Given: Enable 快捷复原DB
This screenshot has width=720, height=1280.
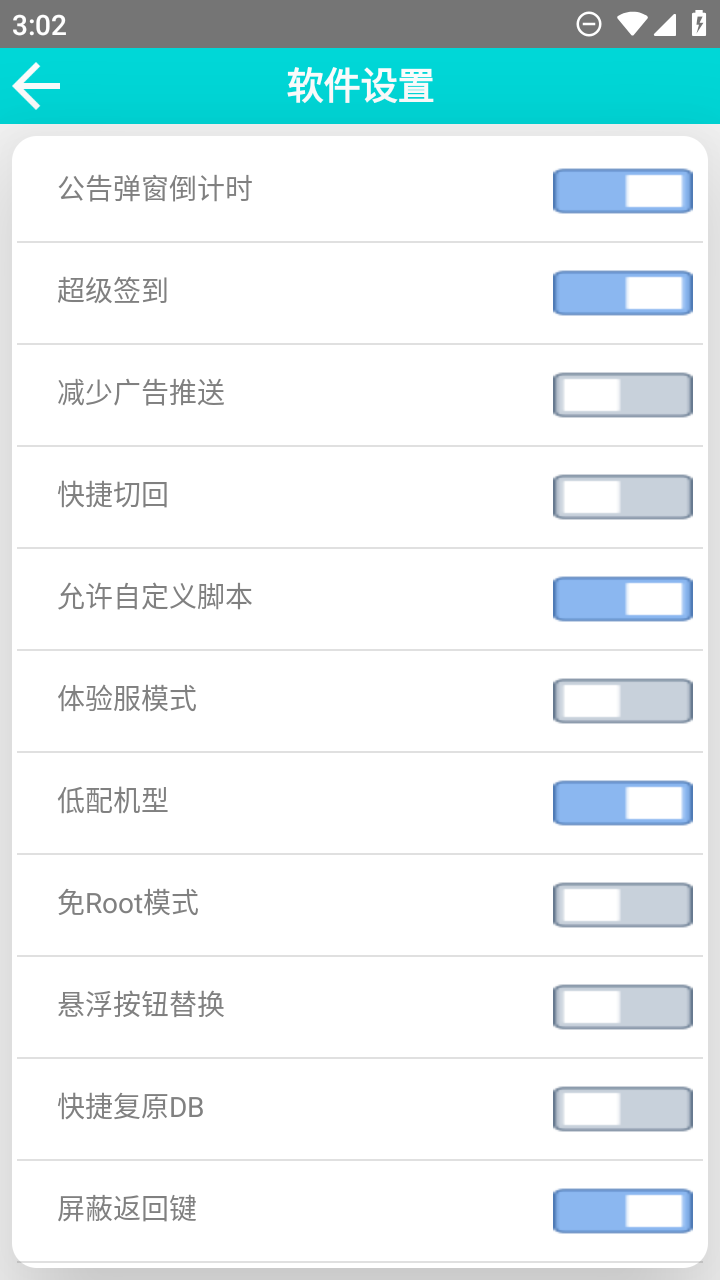Looking at the screenshot, I should (622, 1108).
